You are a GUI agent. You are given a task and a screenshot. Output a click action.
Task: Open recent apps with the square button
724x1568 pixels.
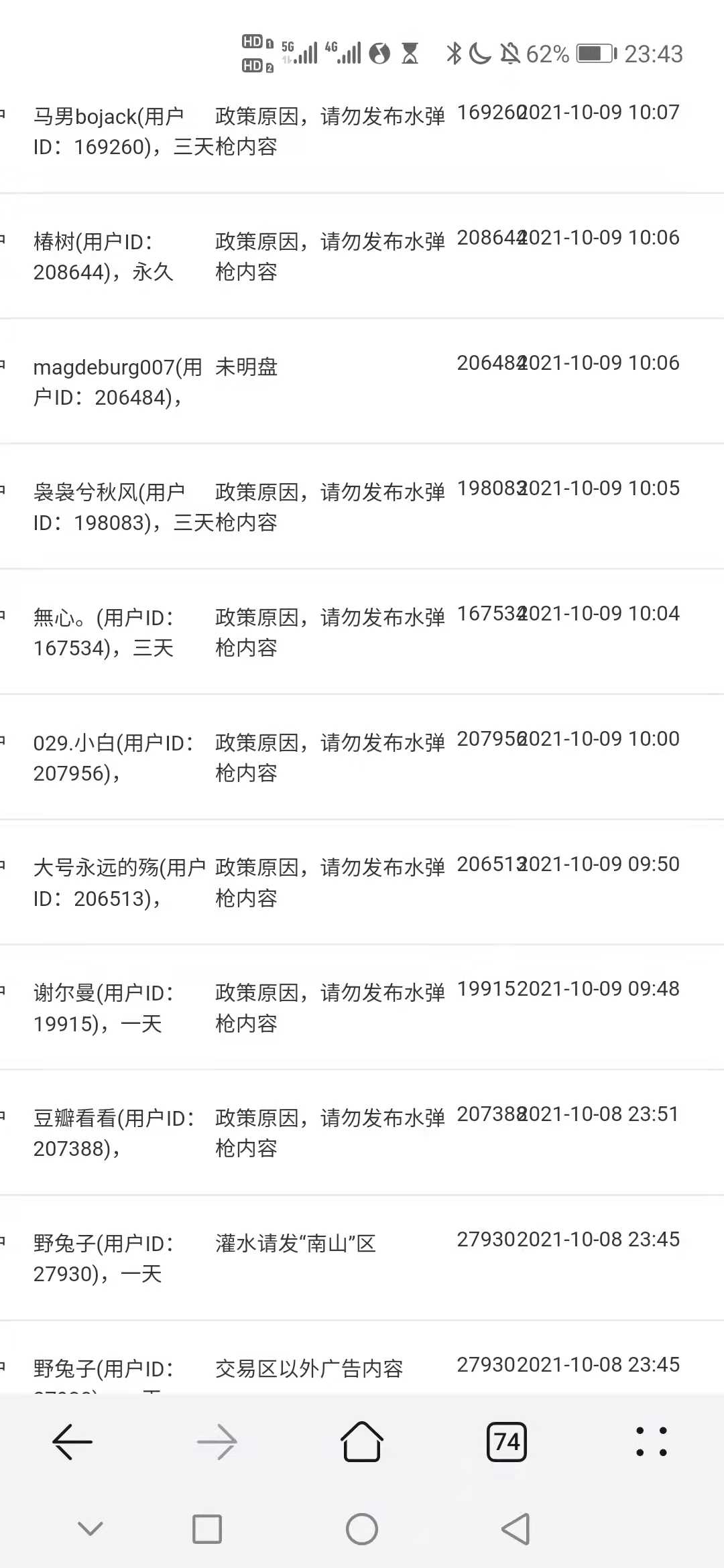tap(207, 1529)
